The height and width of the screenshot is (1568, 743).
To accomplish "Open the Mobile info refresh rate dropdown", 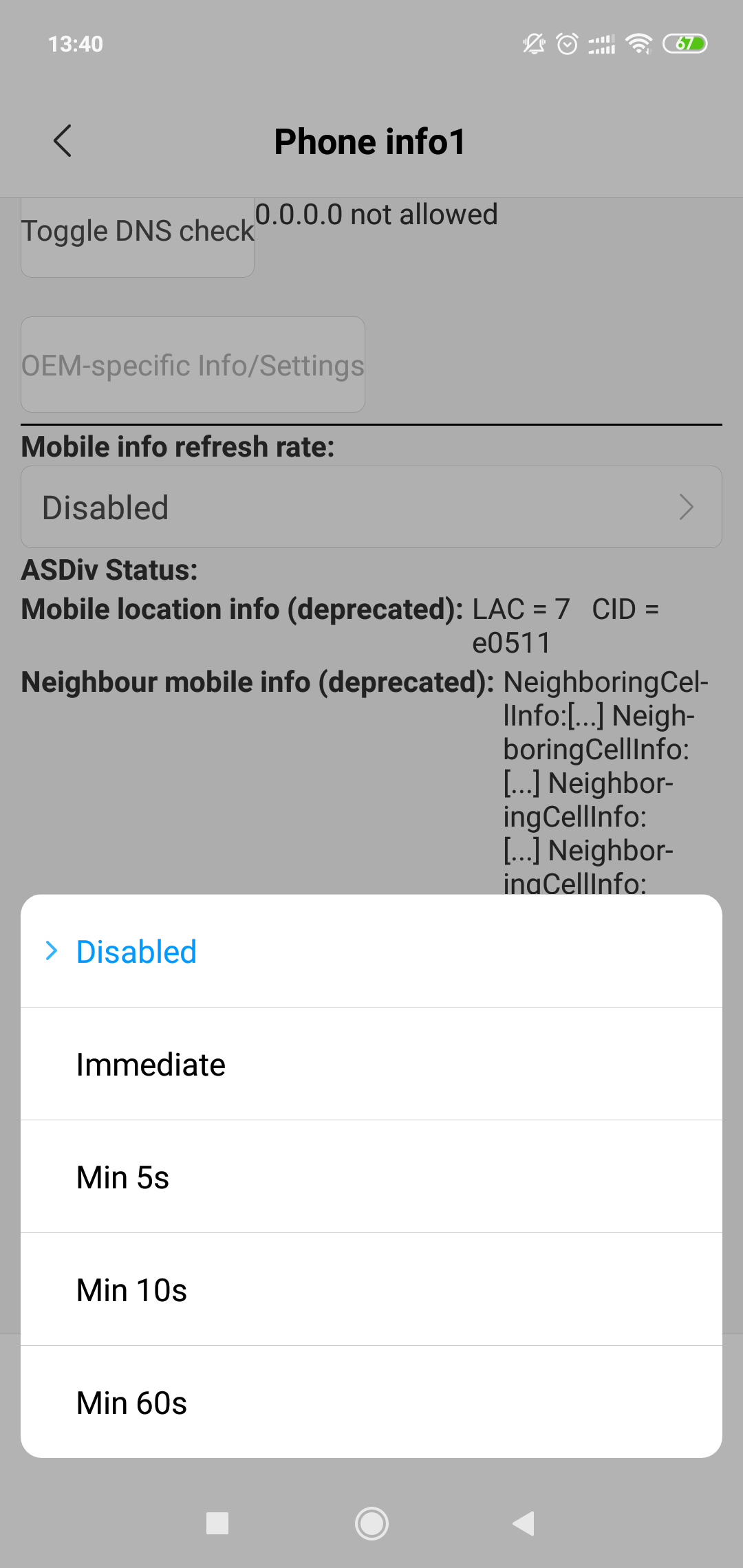I will click(371, 508).
